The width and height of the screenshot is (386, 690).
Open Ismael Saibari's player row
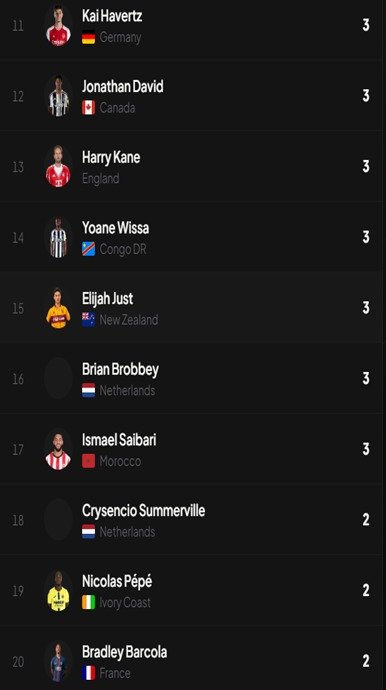pos(191,449)
